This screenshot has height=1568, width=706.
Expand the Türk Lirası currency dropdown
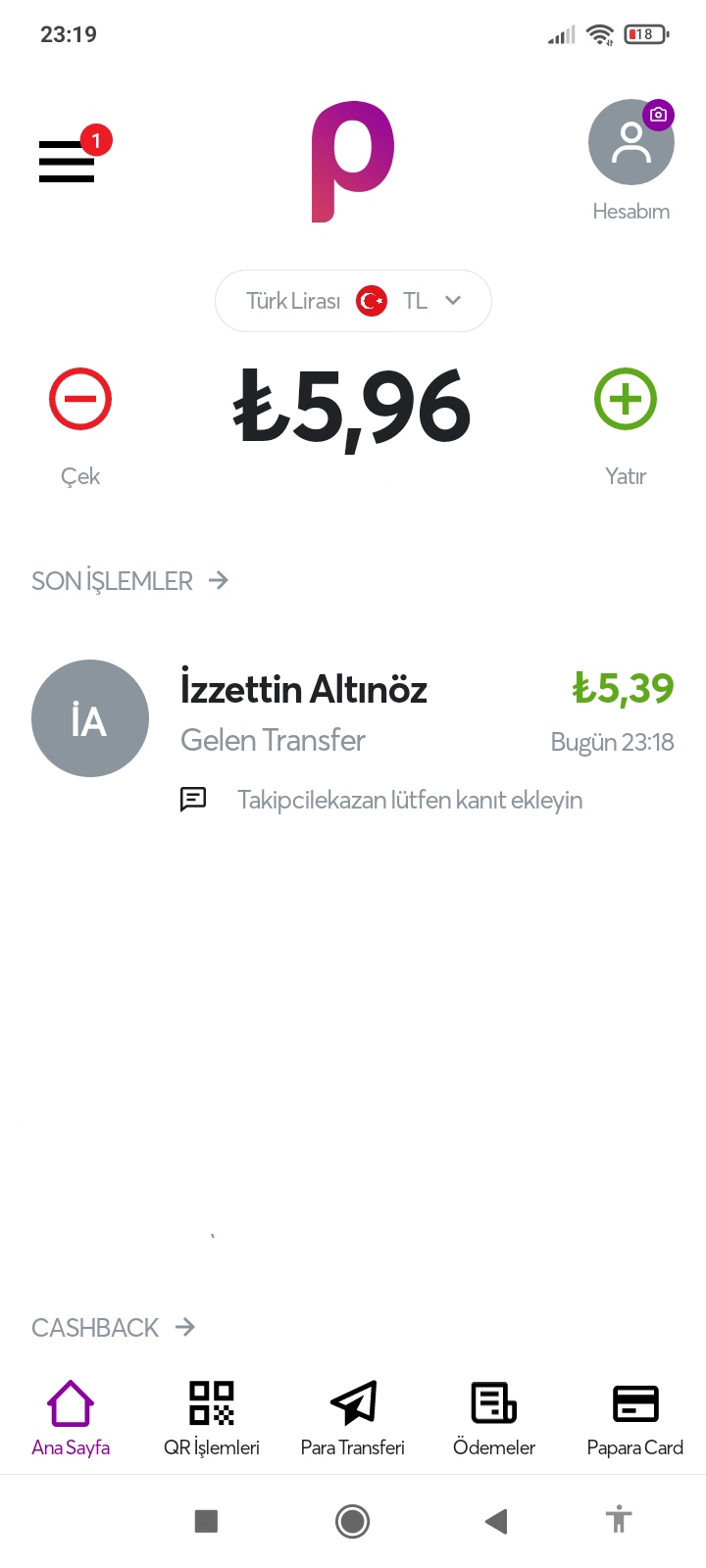tap(353, 301)
